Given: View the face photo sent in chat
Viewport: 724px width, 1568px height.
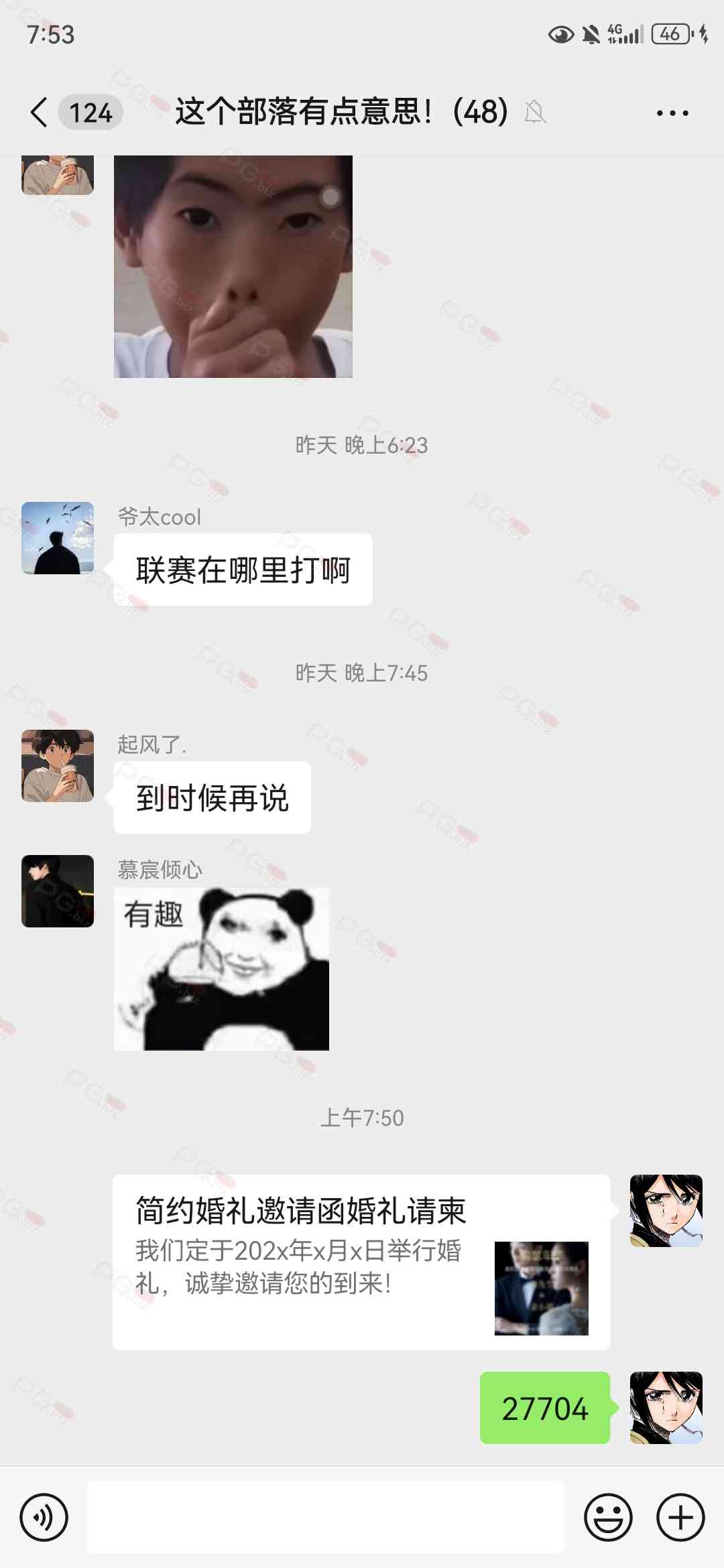Looking at the screenshot, I should tap(233, 267).
